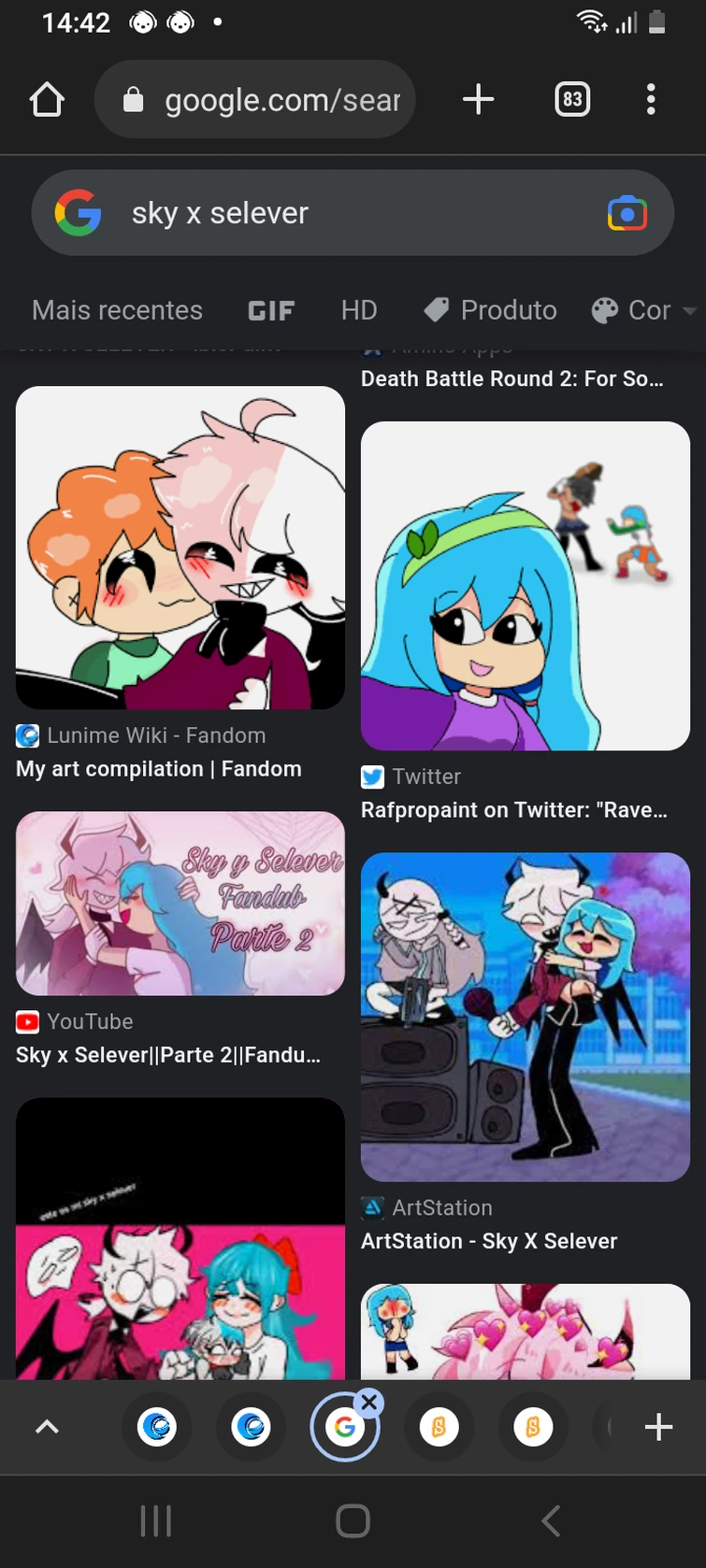
Task: Select the Twitter source icon
Action: (373, 777)
